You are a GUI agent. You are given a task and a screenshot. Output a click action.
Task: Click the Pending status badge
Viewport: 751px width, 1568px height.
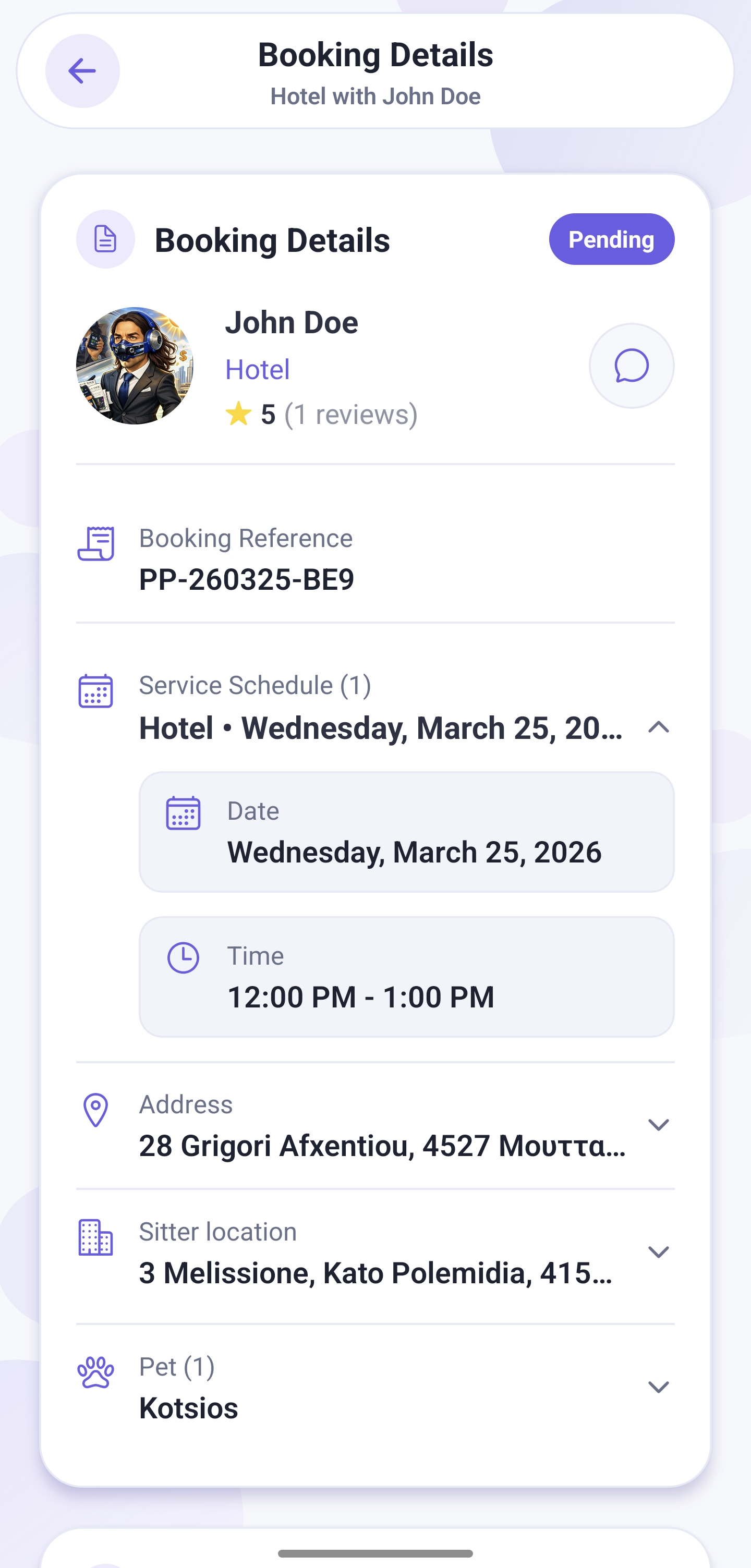click(x=611, y=239)
